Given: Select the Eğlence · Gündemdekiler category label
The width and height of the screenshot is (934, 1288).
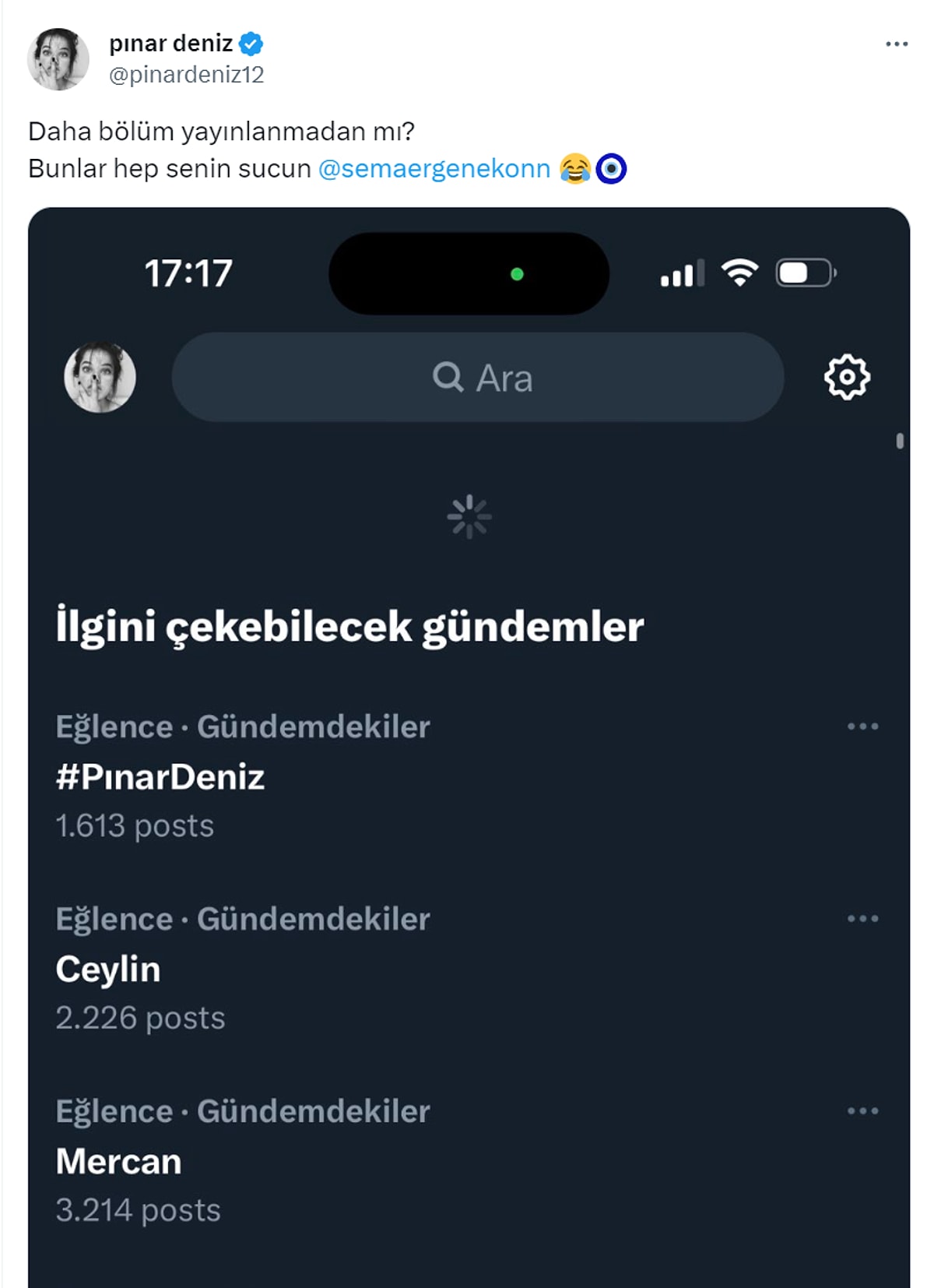Looking at the screenshot, I should 242,727.
